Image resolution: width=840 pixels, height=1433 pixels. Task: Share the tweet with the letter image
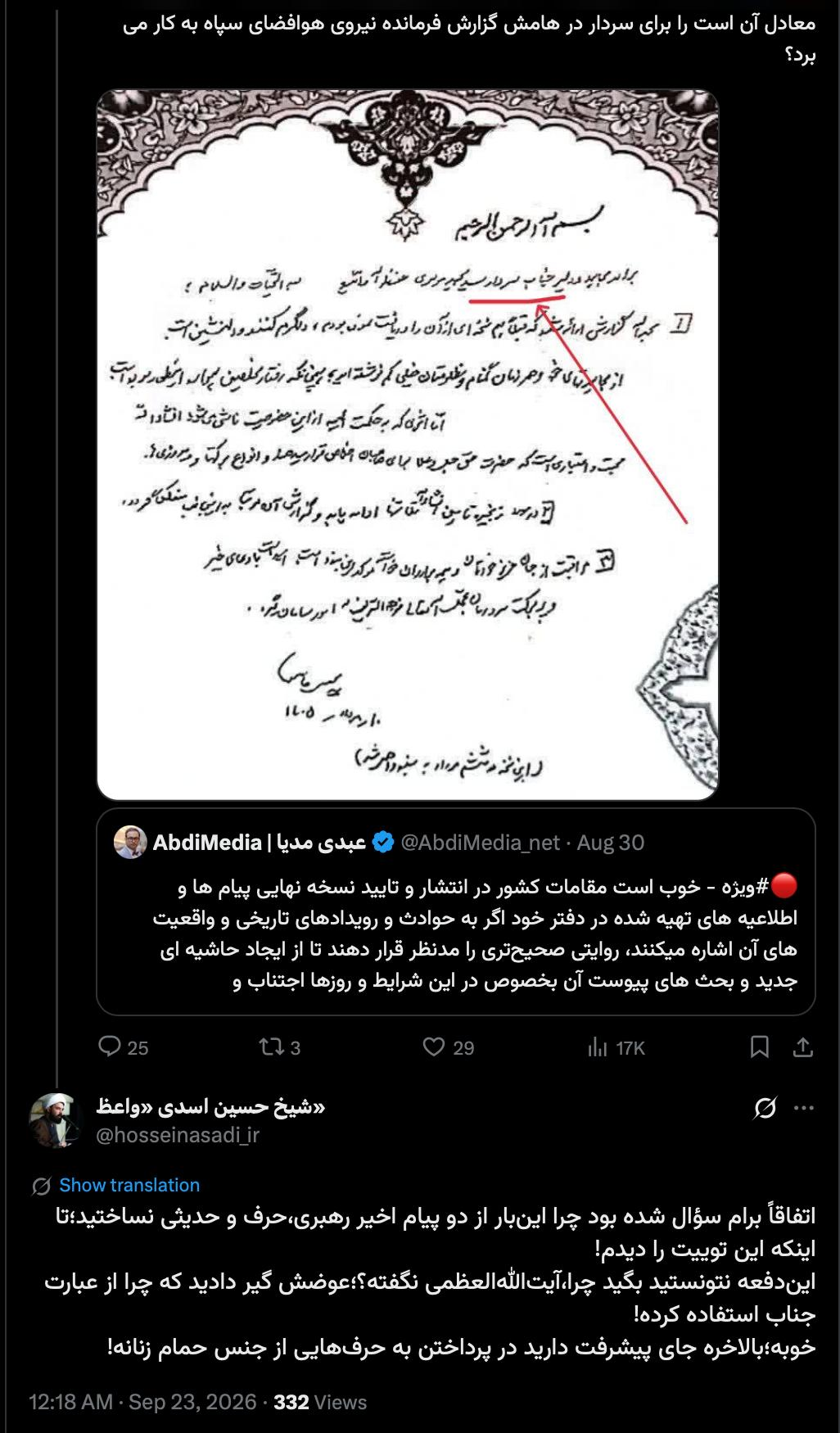coord(803,1047)
